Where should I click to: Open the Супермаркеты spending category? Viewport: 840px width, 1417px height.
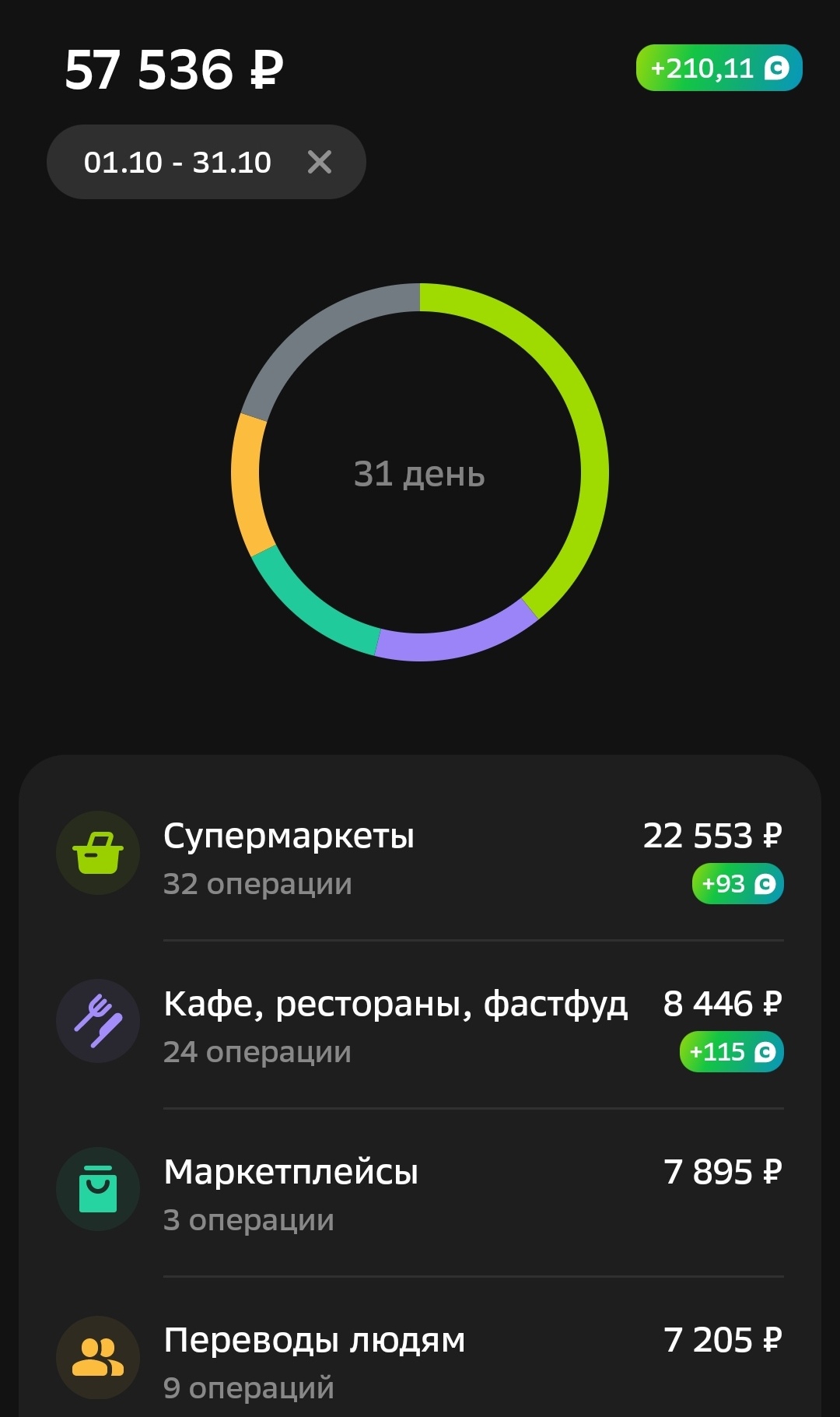coord(420,858)
